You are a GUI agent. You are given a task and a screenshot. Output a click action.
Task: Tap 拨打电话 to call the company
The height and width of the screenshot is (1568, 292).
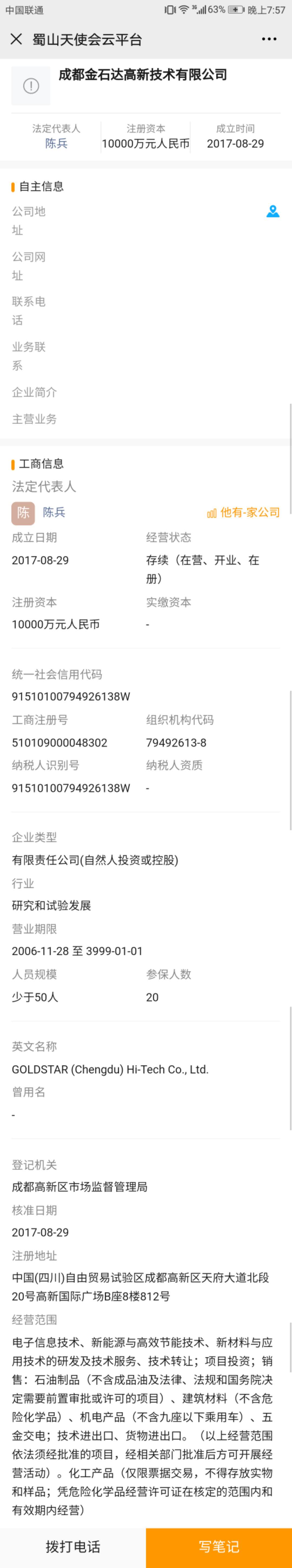(73, 1546)
